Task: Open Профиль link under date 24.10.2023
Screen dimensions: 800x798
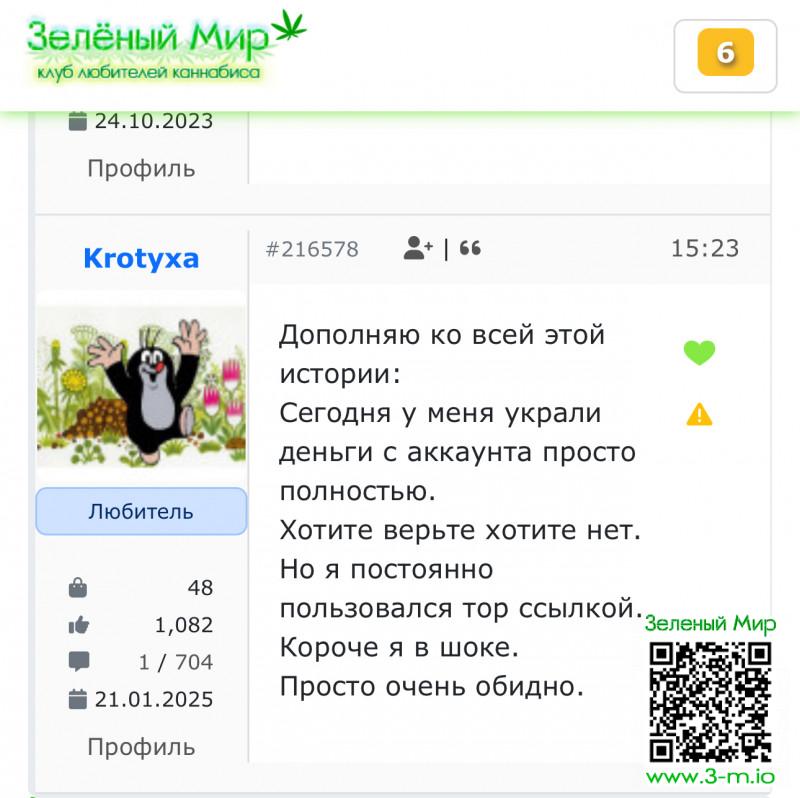Action: click(x=141, y=168)
